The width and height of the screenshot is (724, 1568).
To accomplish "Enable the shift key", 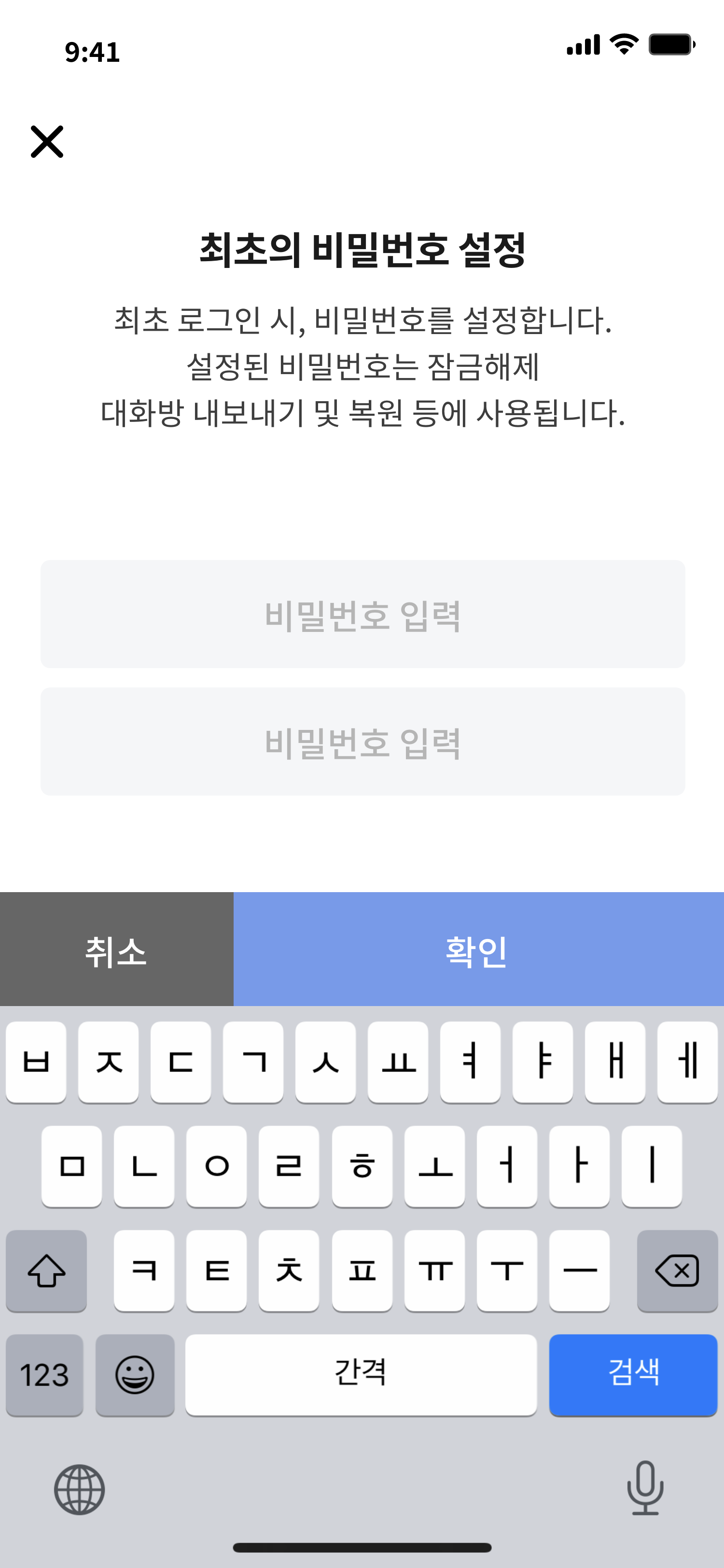I will [x=46, y=1270].
